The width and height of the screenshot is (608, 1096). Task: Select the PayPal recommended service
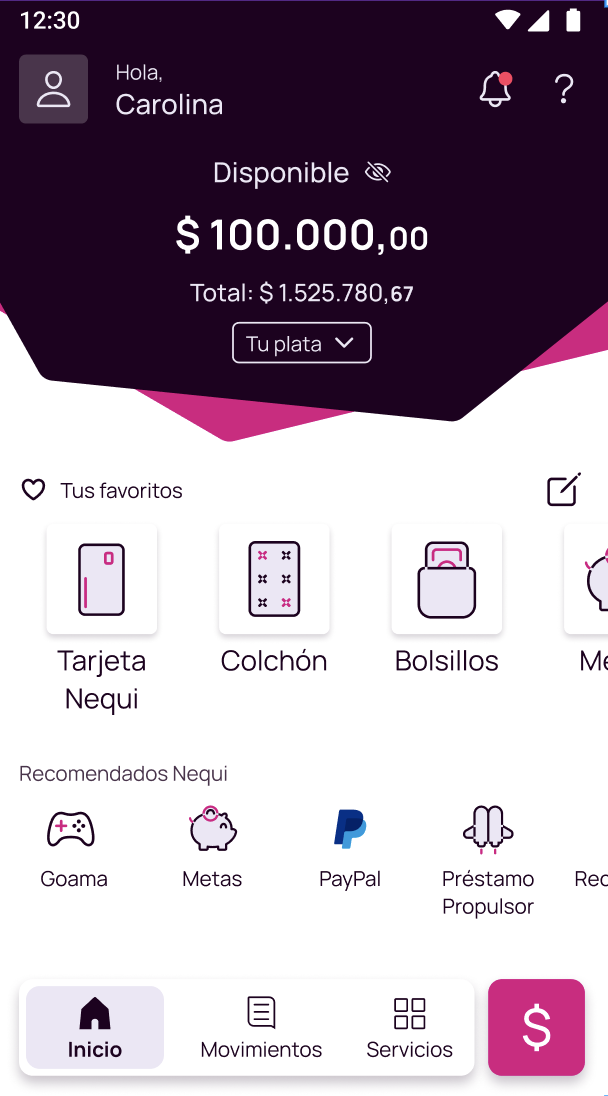[x=350, y=846]
